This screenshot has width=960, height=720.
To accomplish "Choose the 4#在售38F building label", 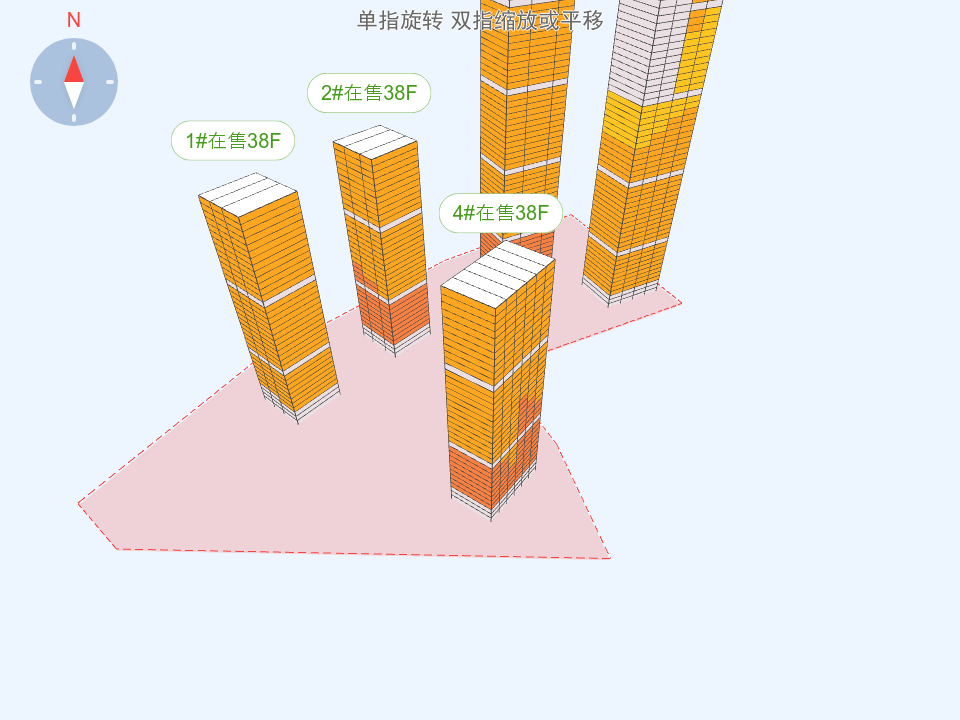I will click(x=501, y=213).
